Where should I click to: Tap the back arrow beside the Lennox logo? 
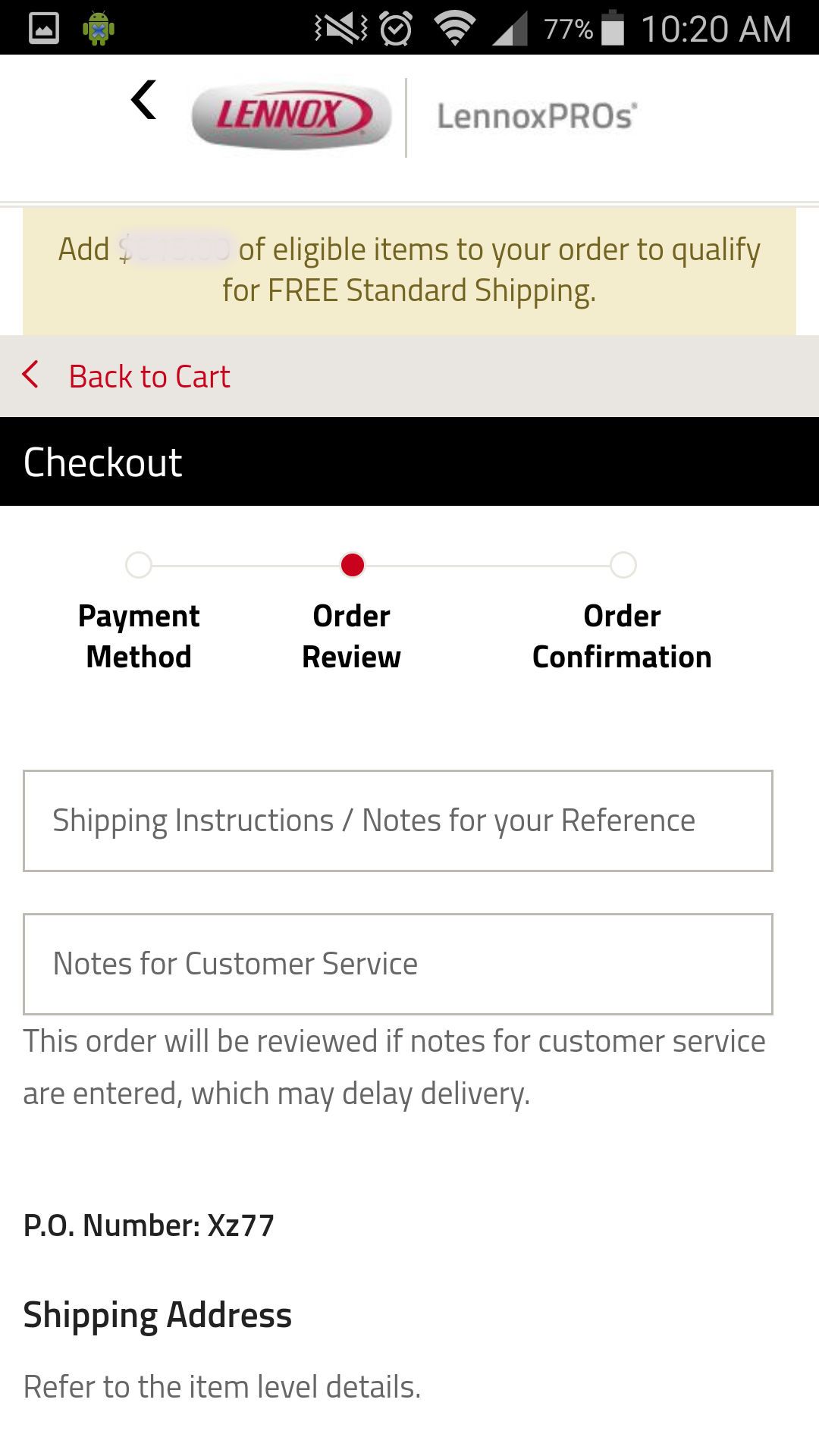click(x=144, y=100)
